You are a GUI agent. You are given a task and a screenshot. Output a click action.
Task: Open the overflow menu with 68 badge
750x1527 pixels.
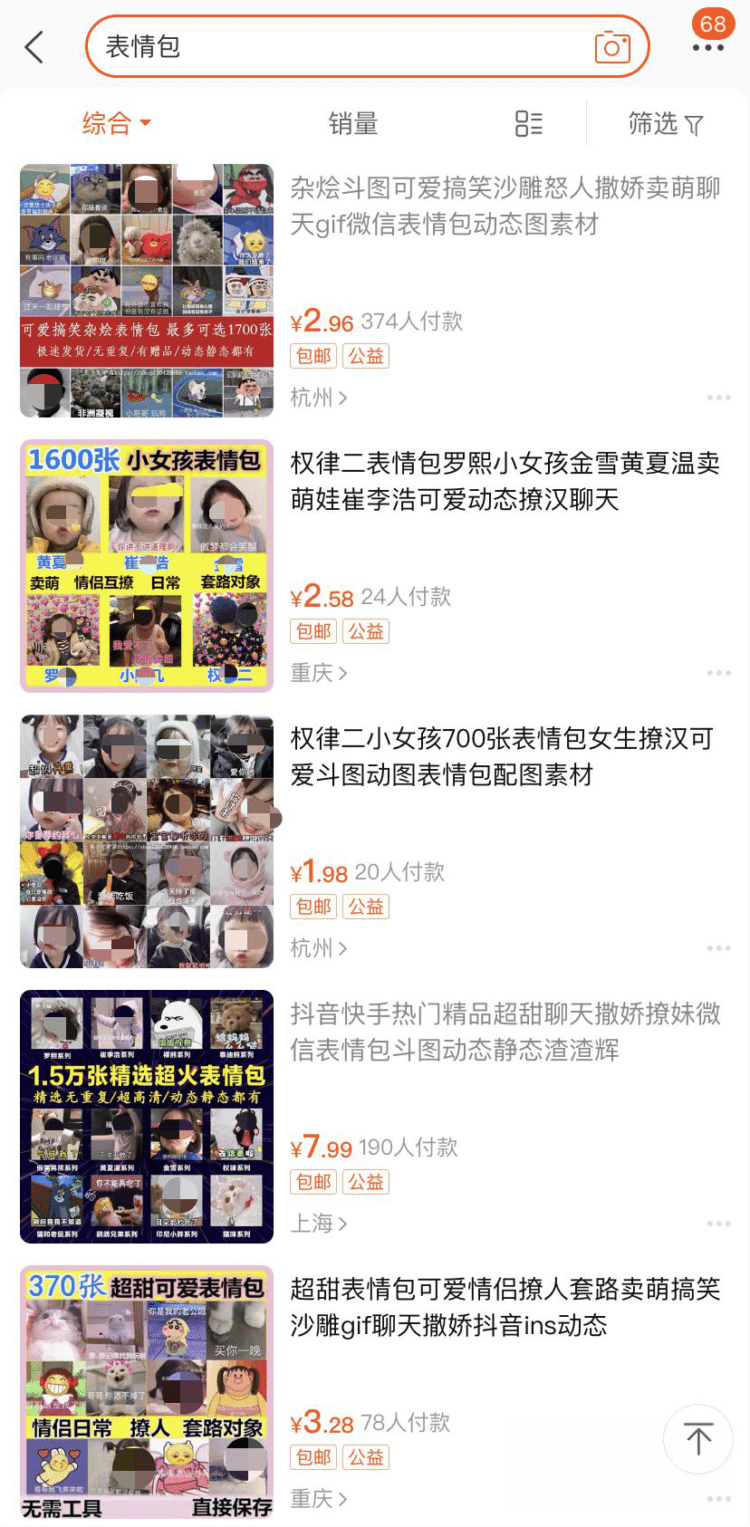(708, 45)
